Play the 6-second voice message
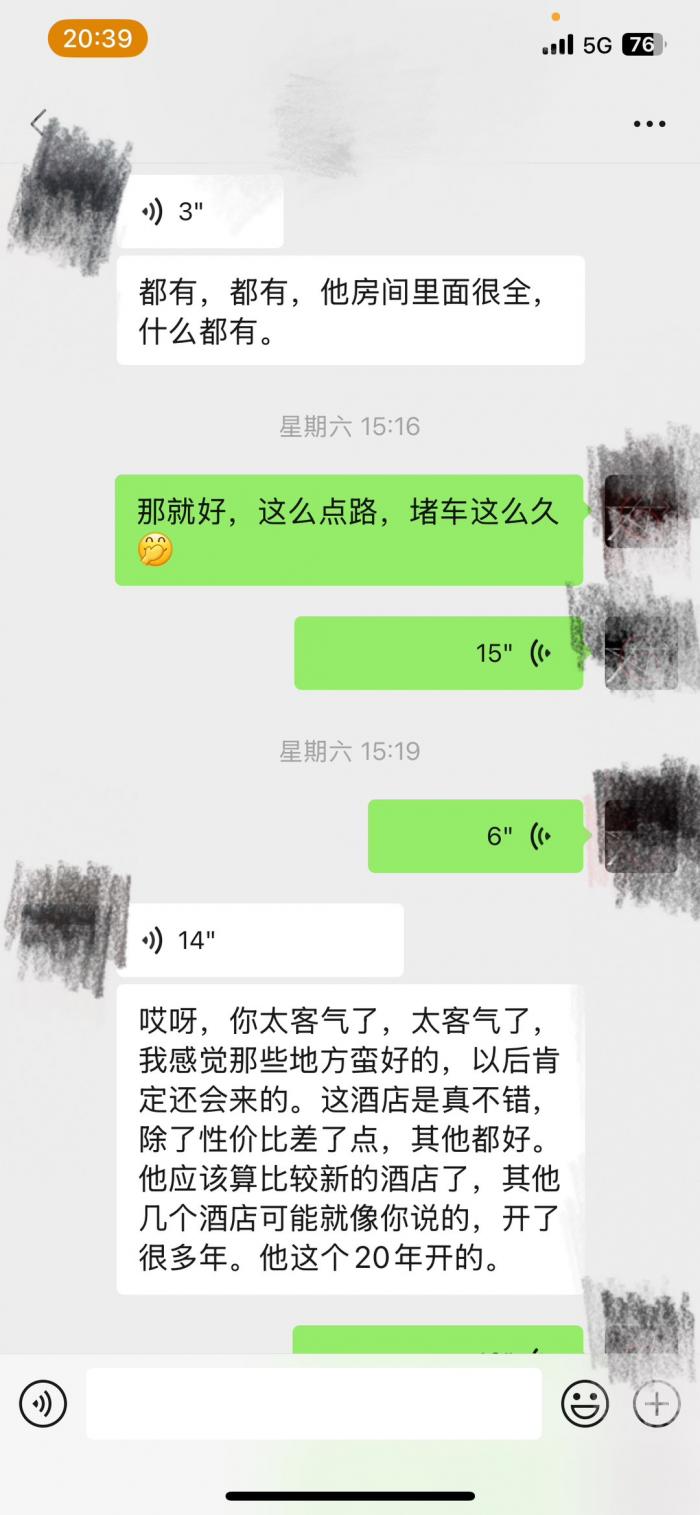Viewport: 700px width, 1515px height. (475, 836)
